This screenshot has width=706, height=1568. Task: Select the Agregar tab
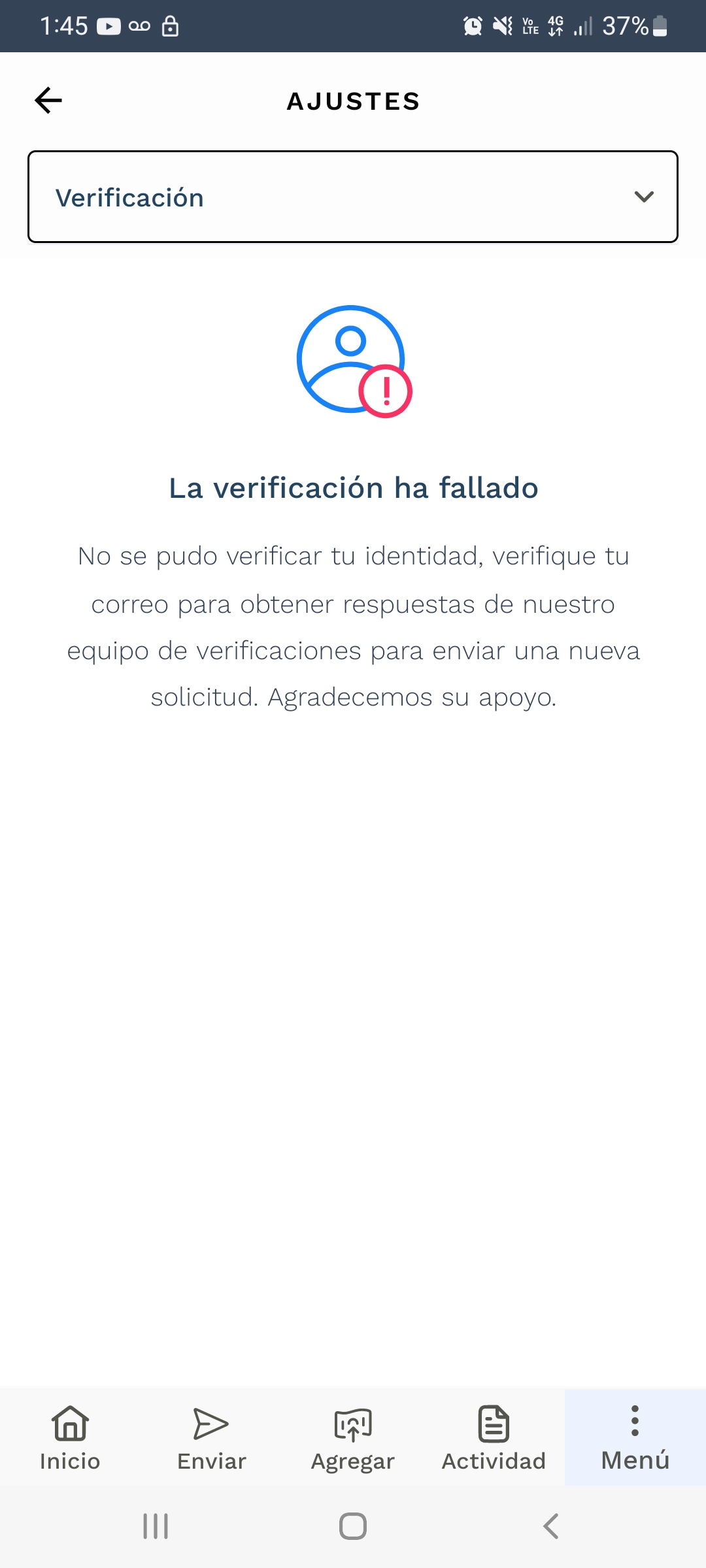[x=353, y=1438]
